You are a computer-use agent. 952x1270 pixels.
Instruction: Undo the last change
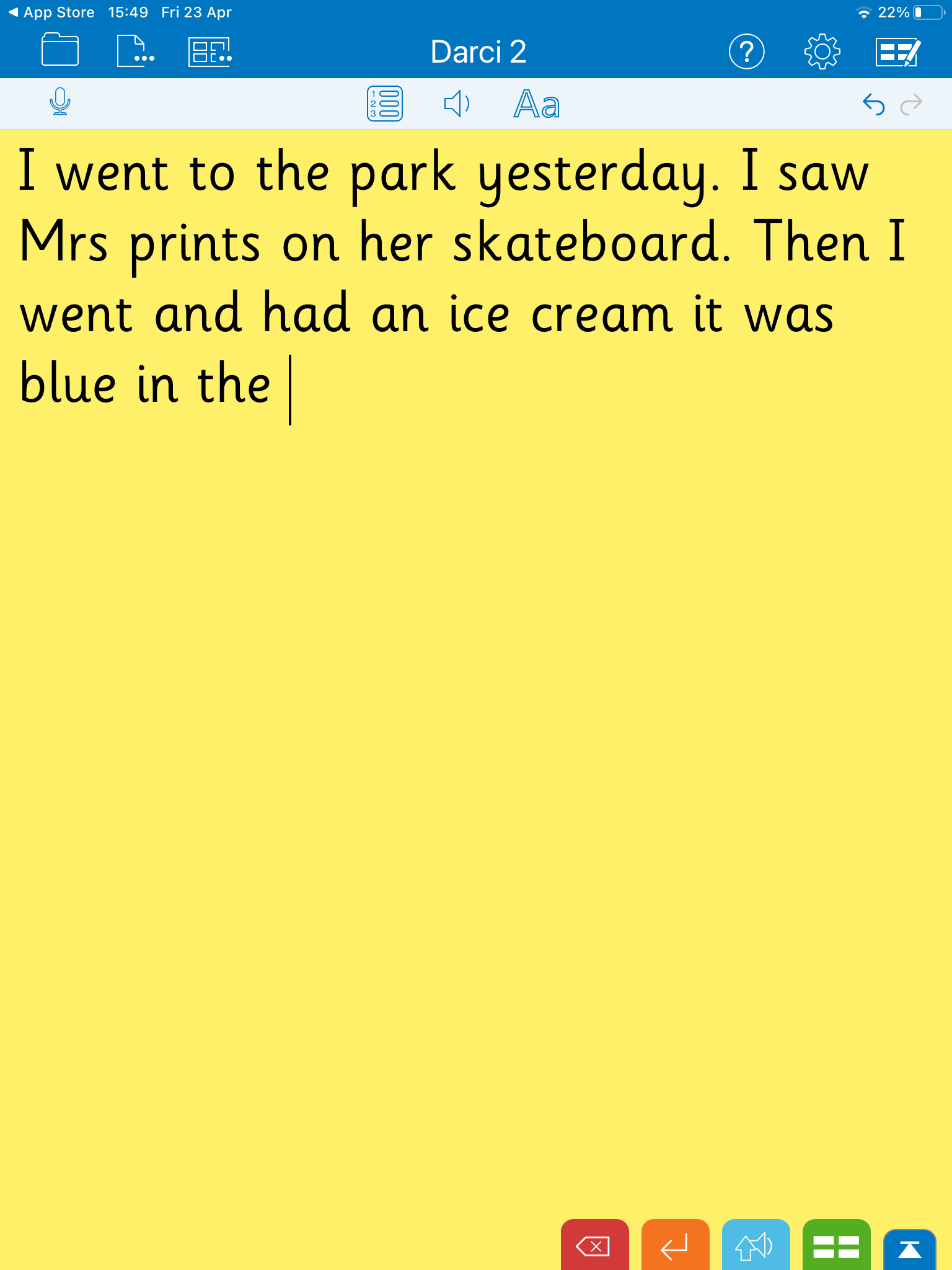point(873,104)
